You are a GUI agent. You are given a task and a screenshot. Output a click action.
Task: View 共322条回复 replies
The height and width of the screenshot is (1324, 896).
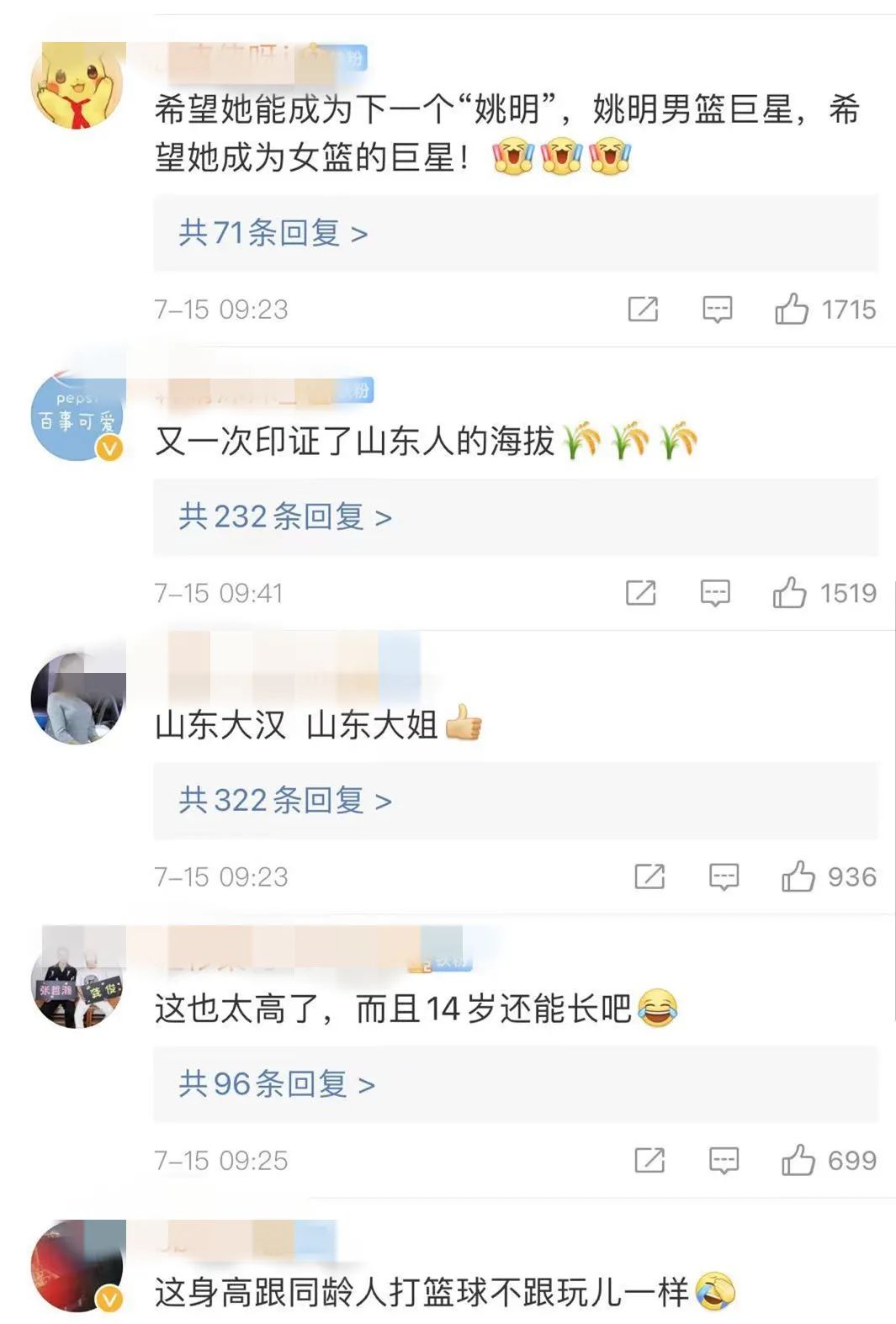click(285, 800)
